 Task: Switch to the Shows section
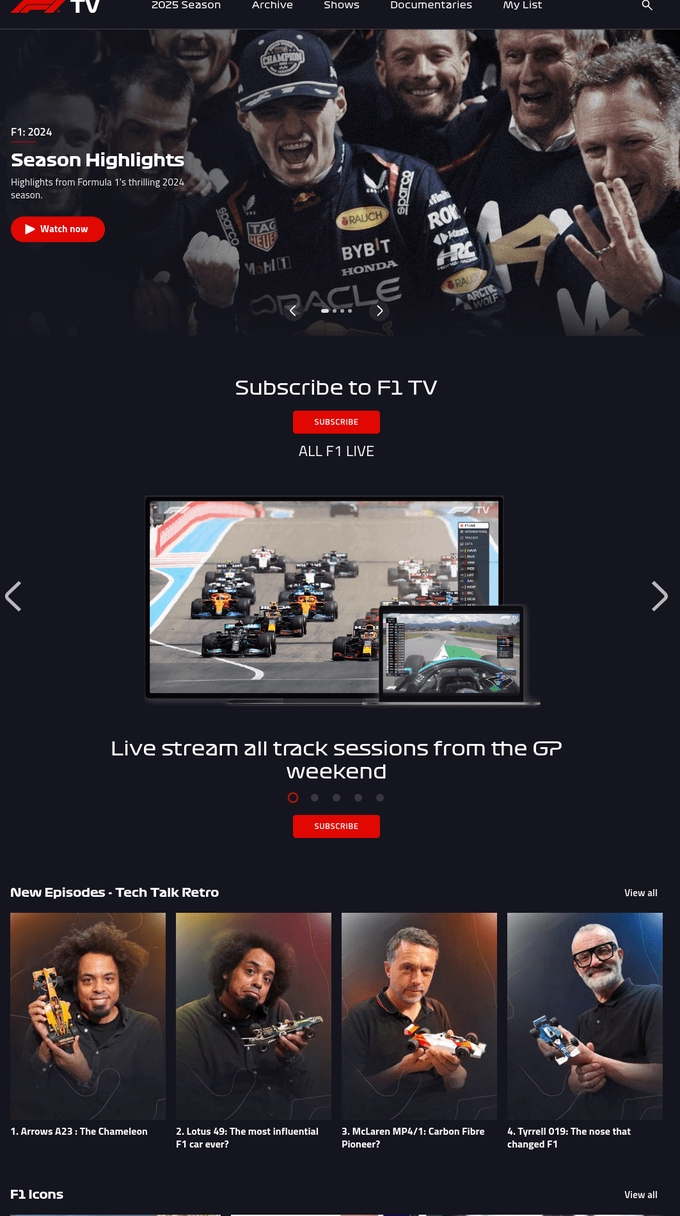click(x=341, y=6)
